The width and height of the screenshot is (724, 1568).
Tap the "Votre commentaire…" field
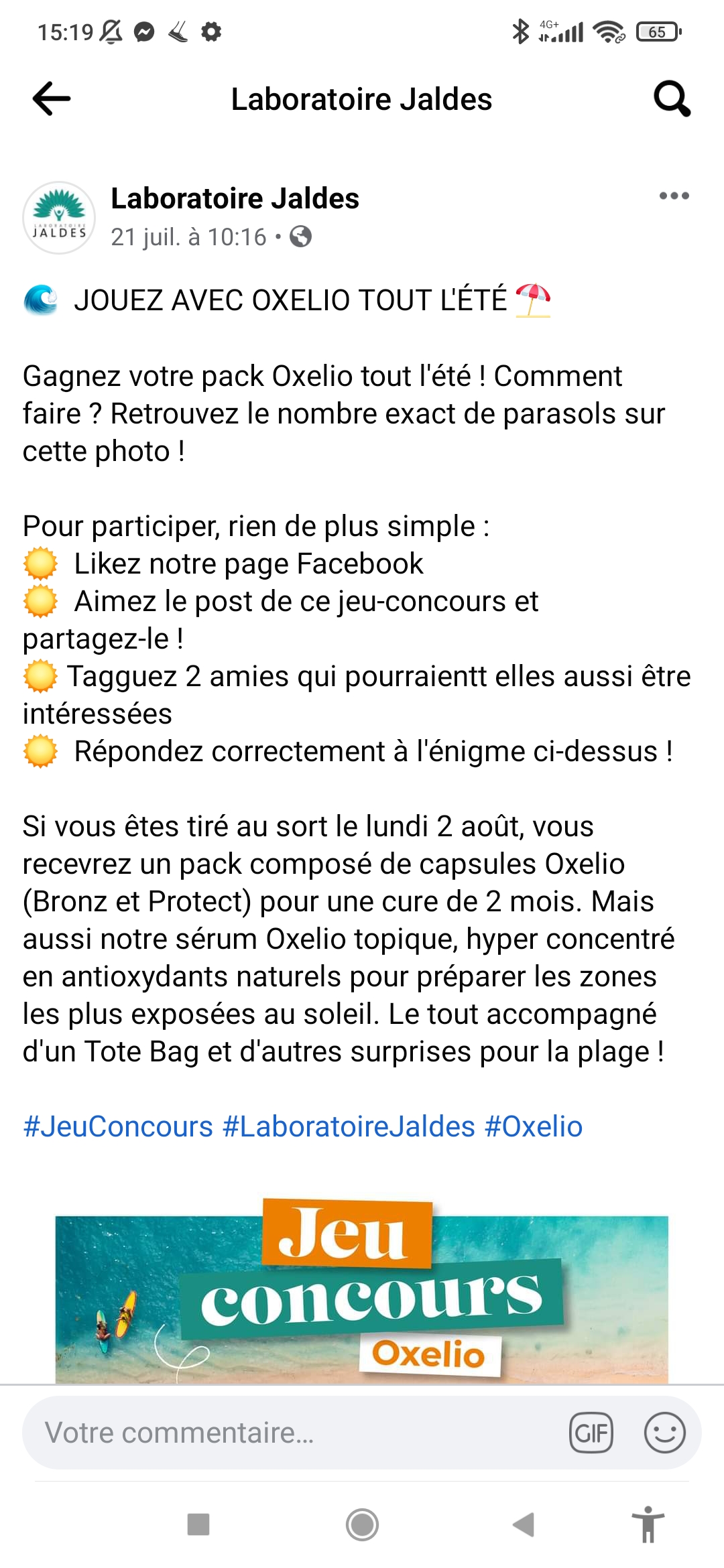pyautogui.click(x=295, y=1433)
